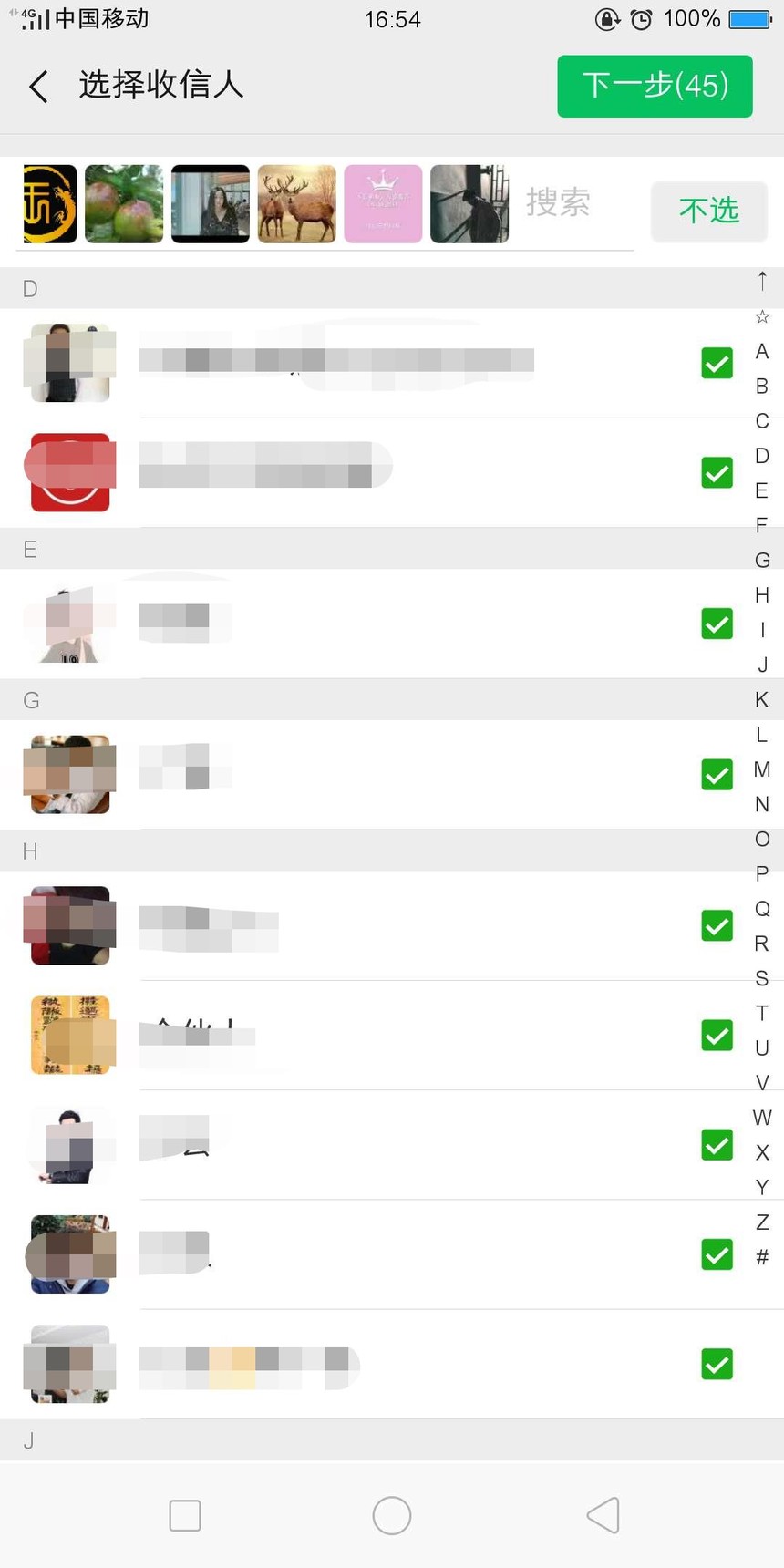Screen dimensions: 784x1568
Task: Jump to top via index arrow
Action: click(x=762, y=281)
